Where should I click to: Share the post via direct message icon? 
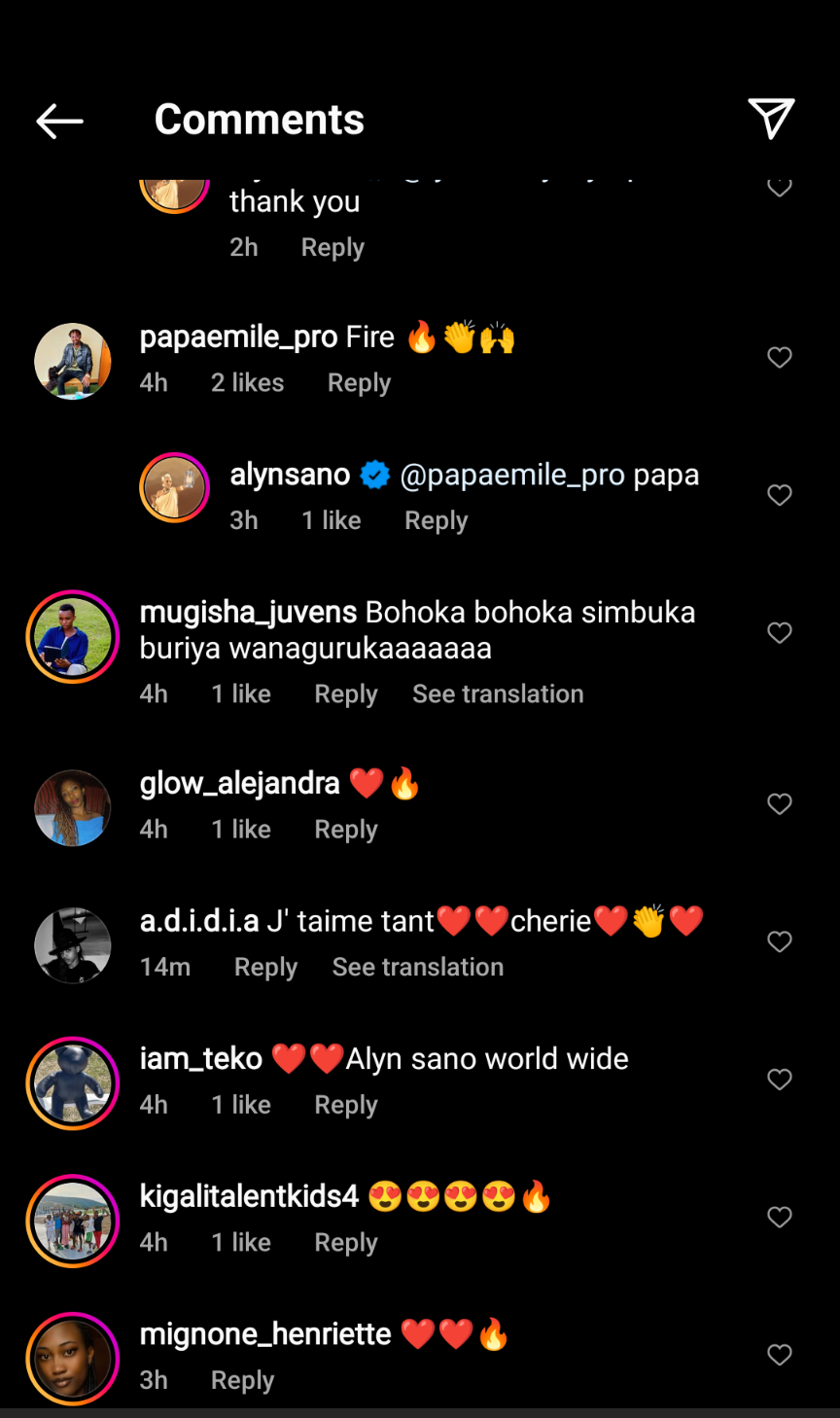(x=771, y=119)
